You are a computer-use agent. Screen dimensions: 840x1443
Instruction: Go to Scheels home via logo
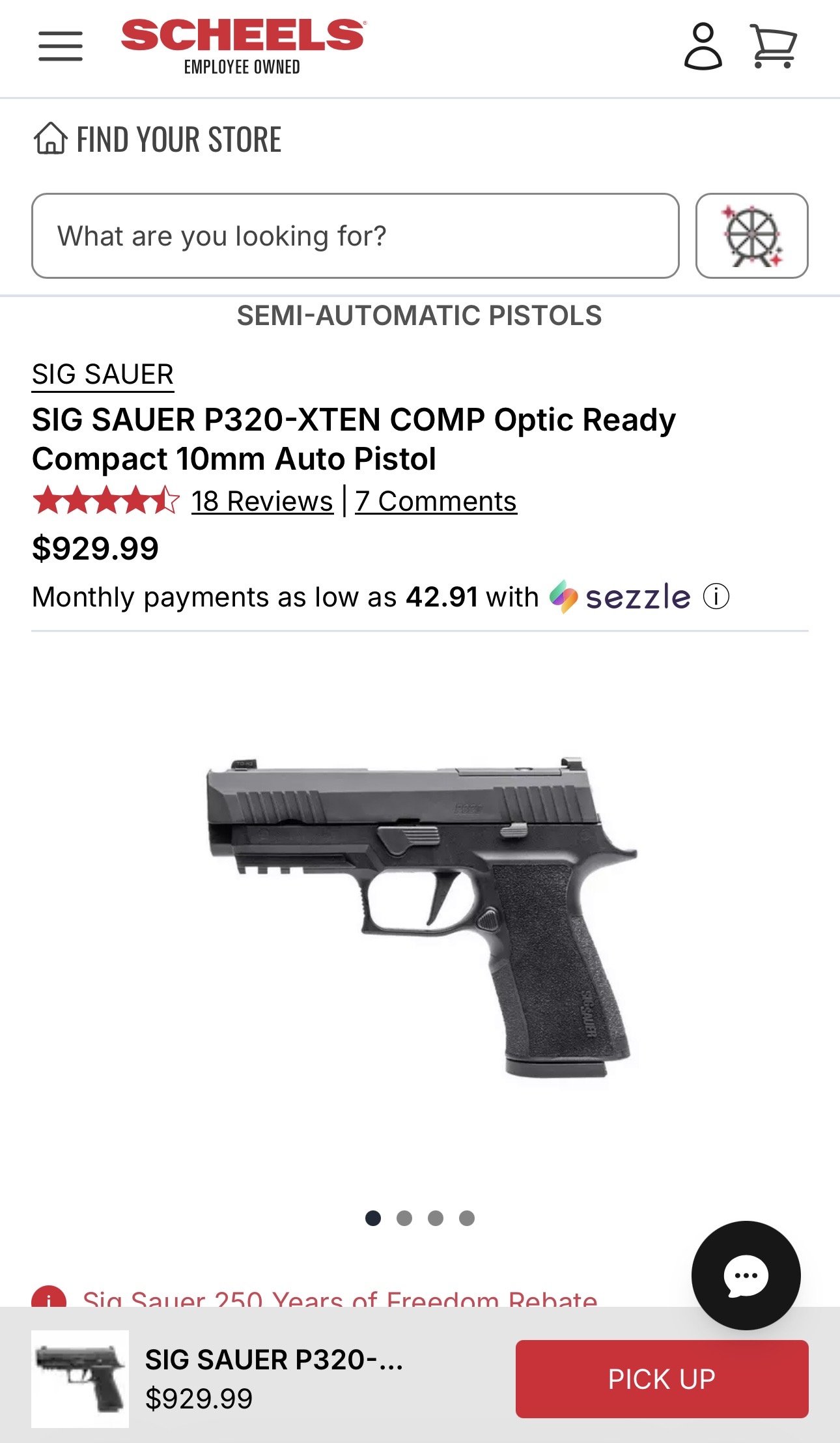242,46
